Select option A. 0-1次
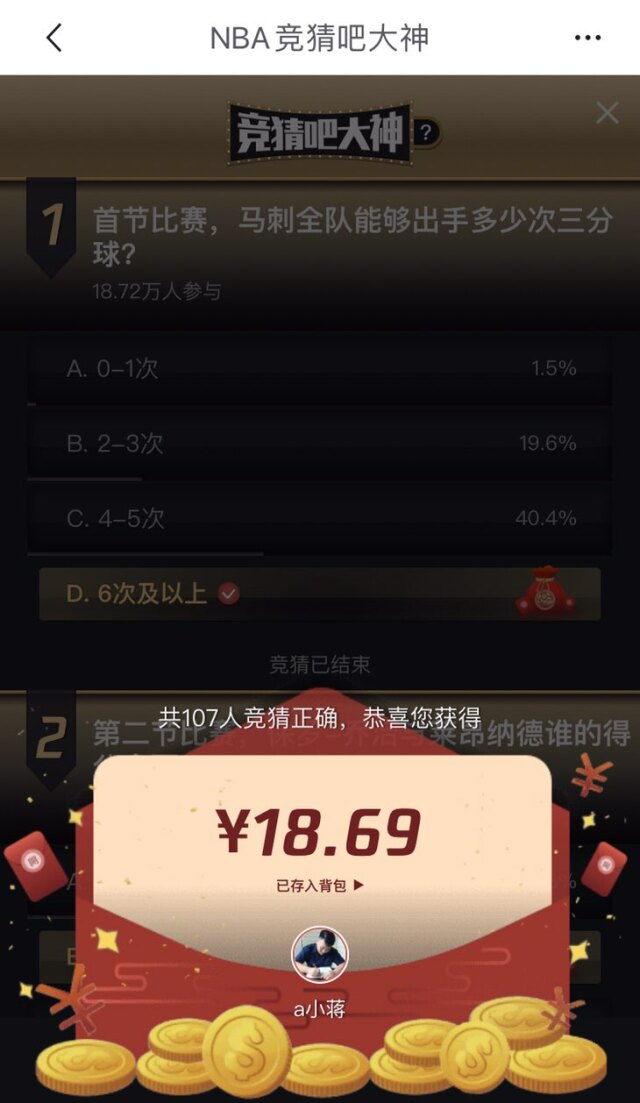 pos(320,369)
